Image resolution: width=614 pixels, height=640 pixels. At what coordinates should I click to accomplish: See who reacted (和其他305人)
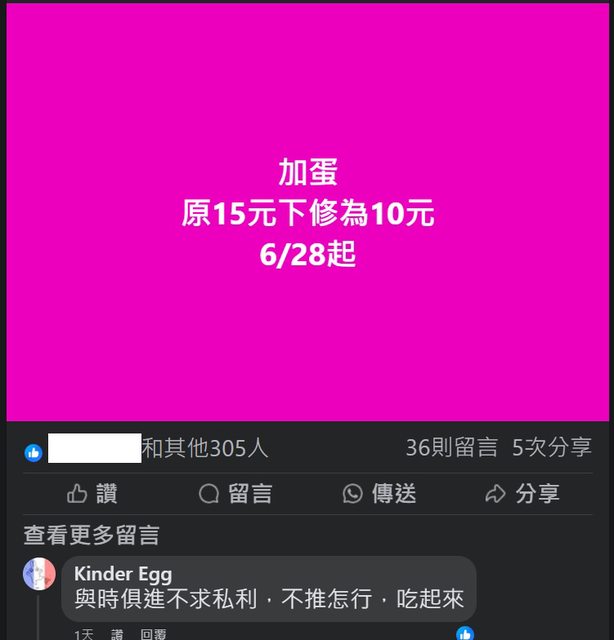[x=204, y=449]
